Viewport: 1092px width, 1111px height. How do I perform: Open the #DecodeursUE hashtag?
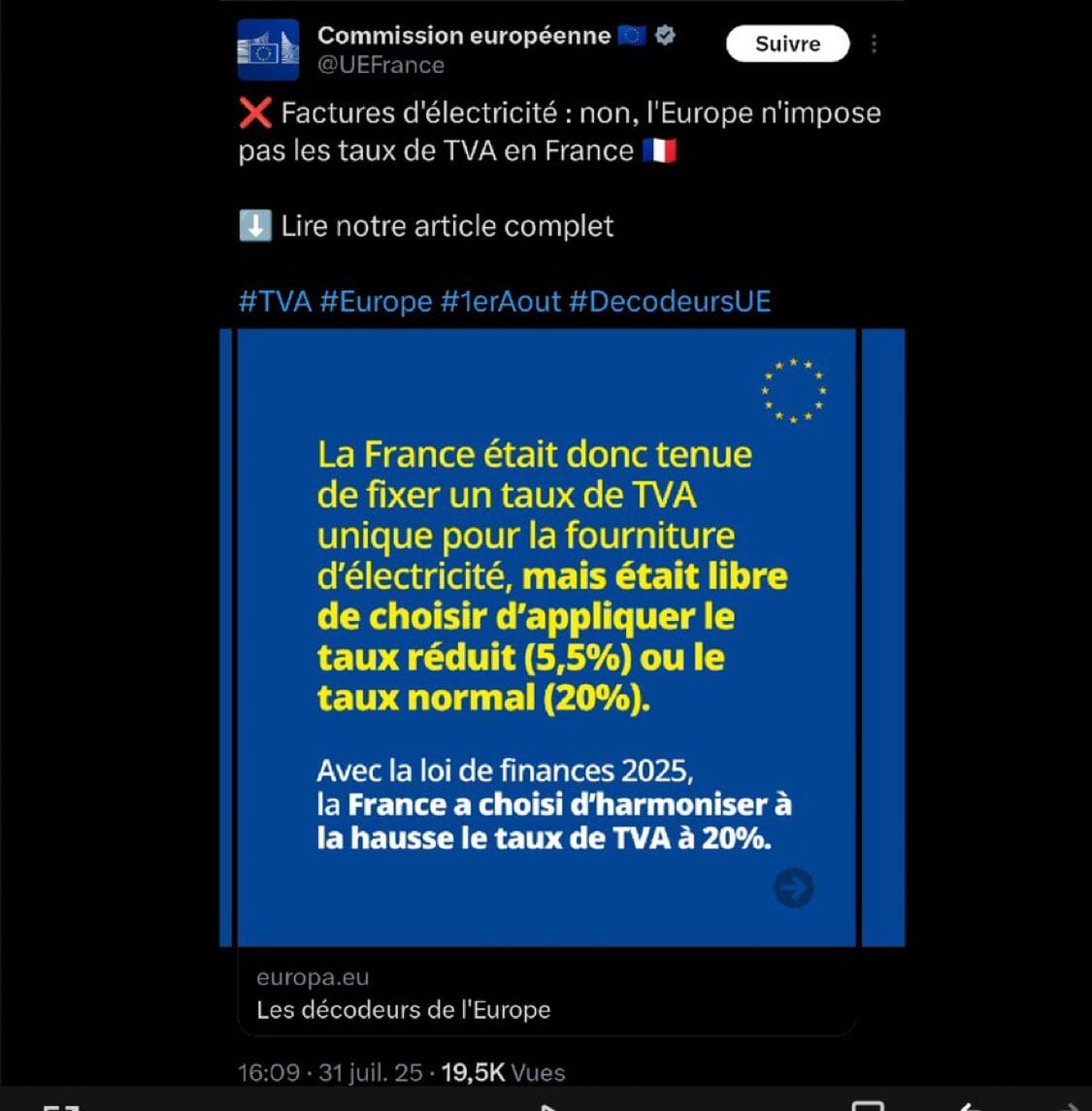(x=669, y=301)
